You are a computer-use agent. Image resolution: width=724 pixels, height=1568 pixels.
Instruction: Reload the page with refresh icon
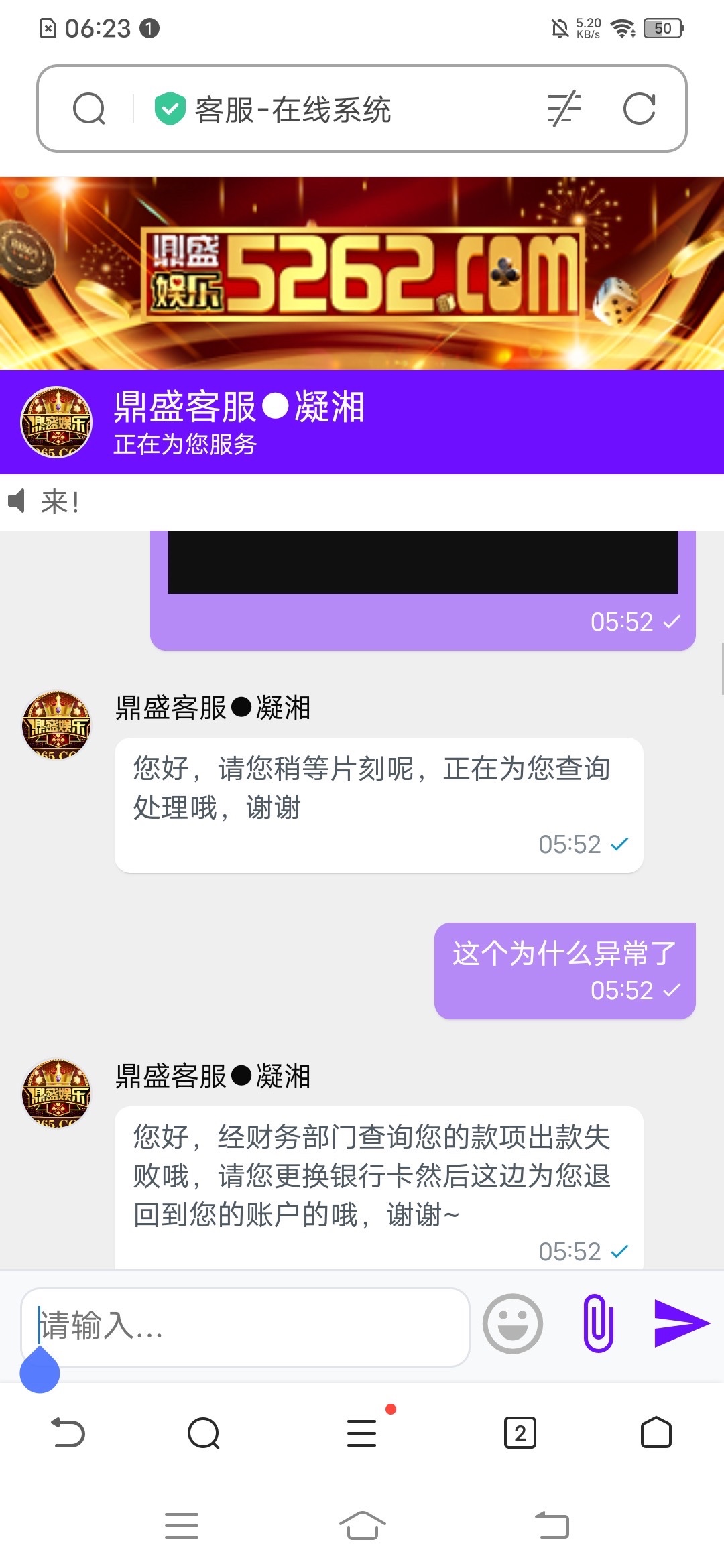pos(639,109)
